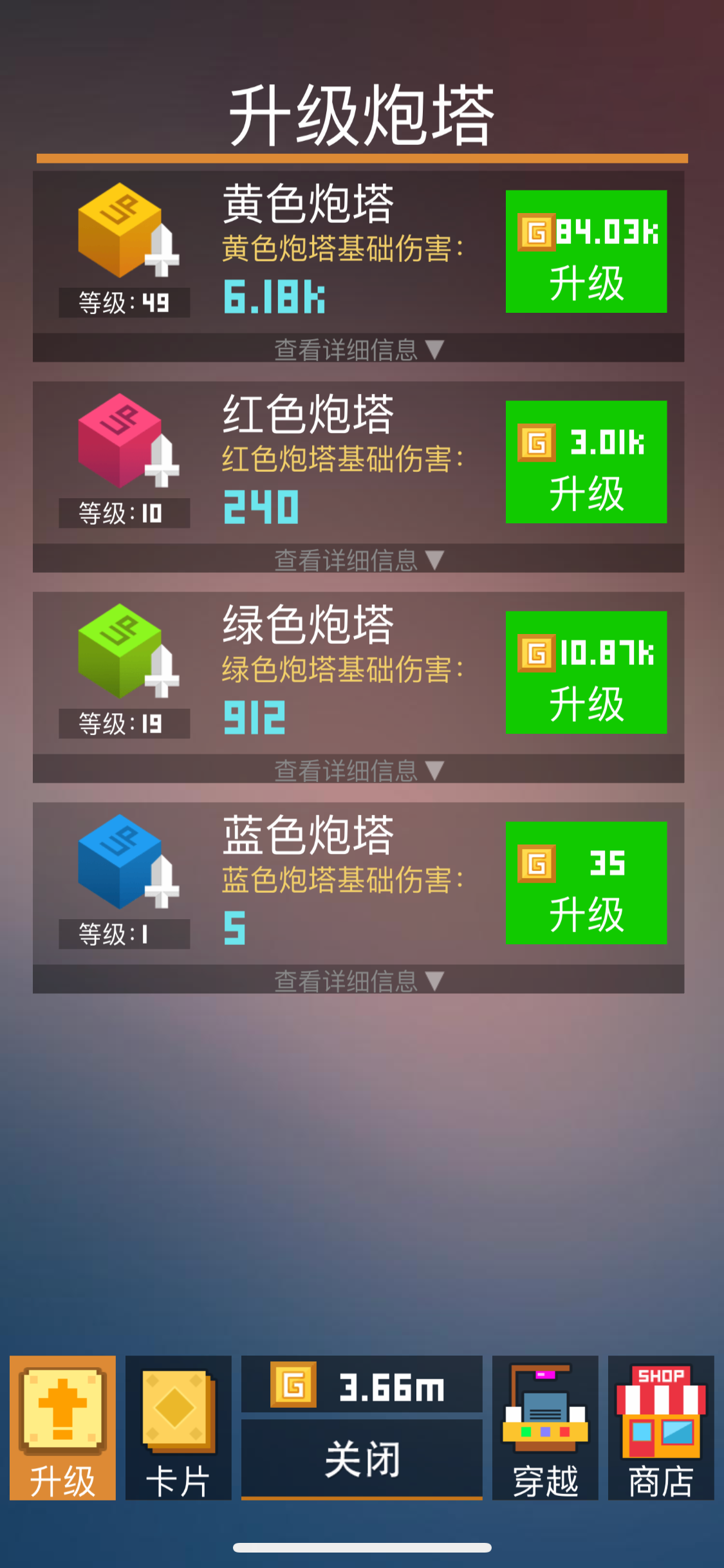
Task: Tap the home indicator bar at screen bottom
Action: point(362,1547)
